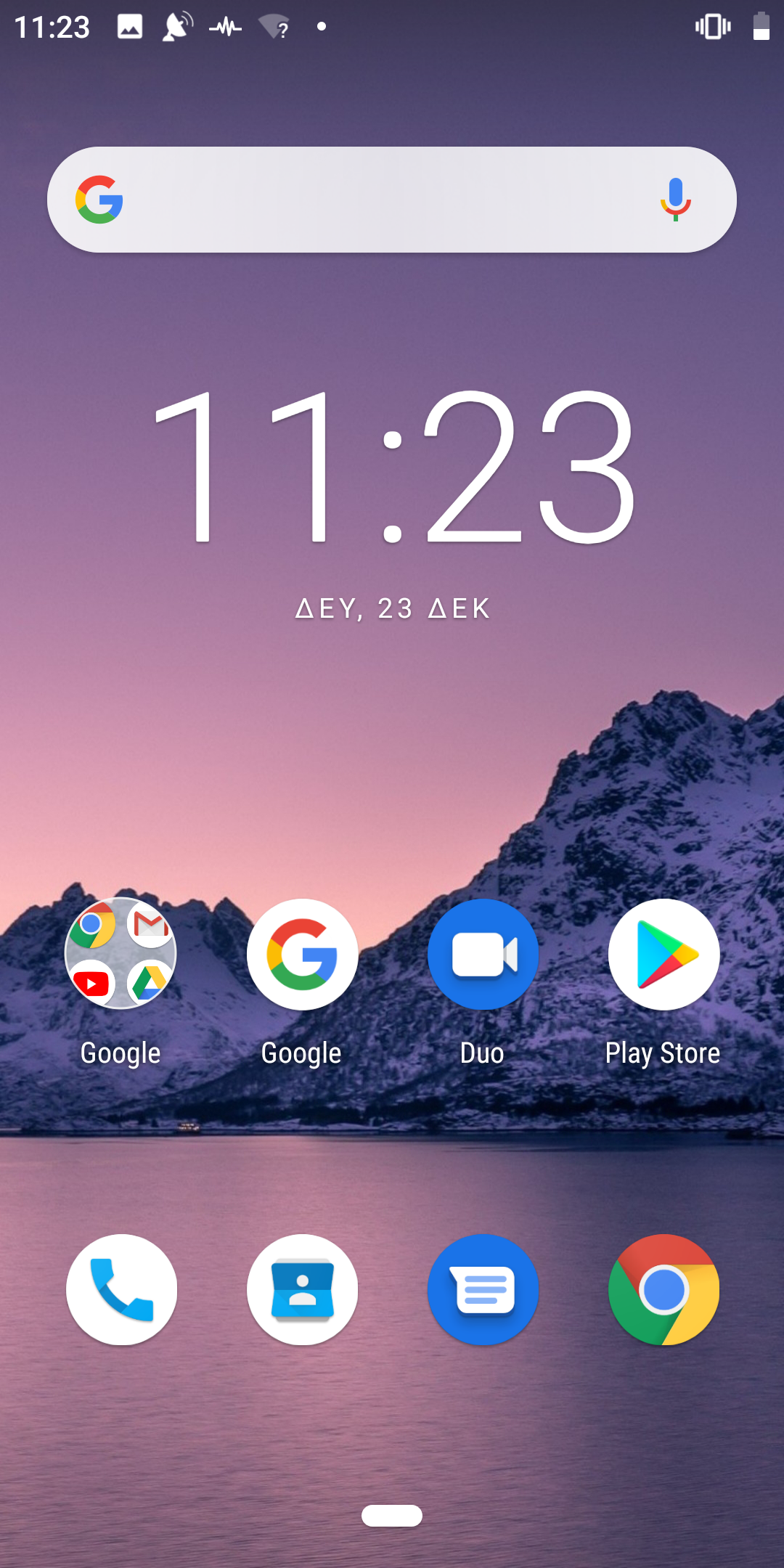
Task: Open the clock widget showing 11:23
Action: pyautogui.click(x=393, y=466)
